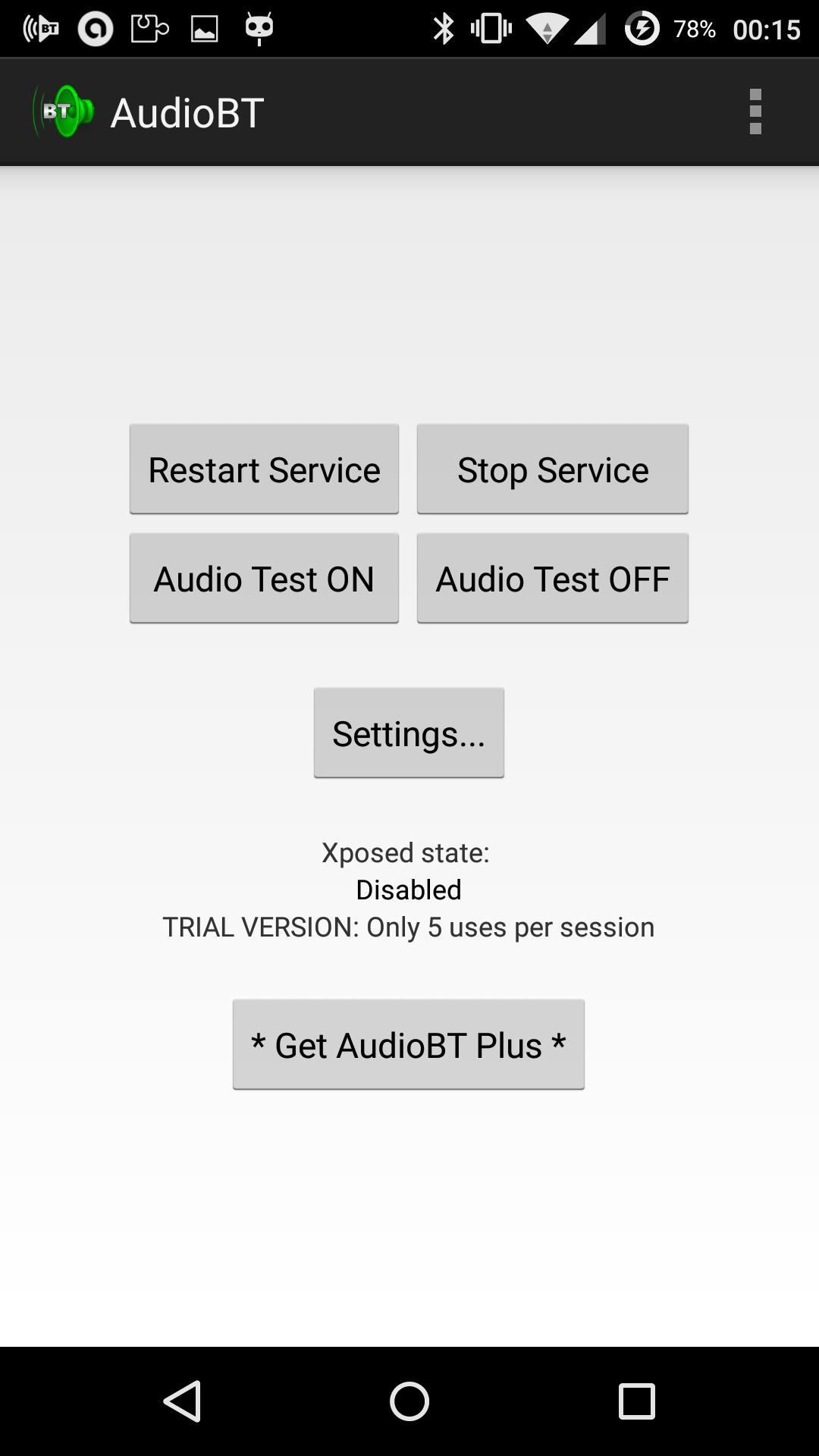
Task: Tap the AudioBT notification icon in the status bar
Action: 43,28
